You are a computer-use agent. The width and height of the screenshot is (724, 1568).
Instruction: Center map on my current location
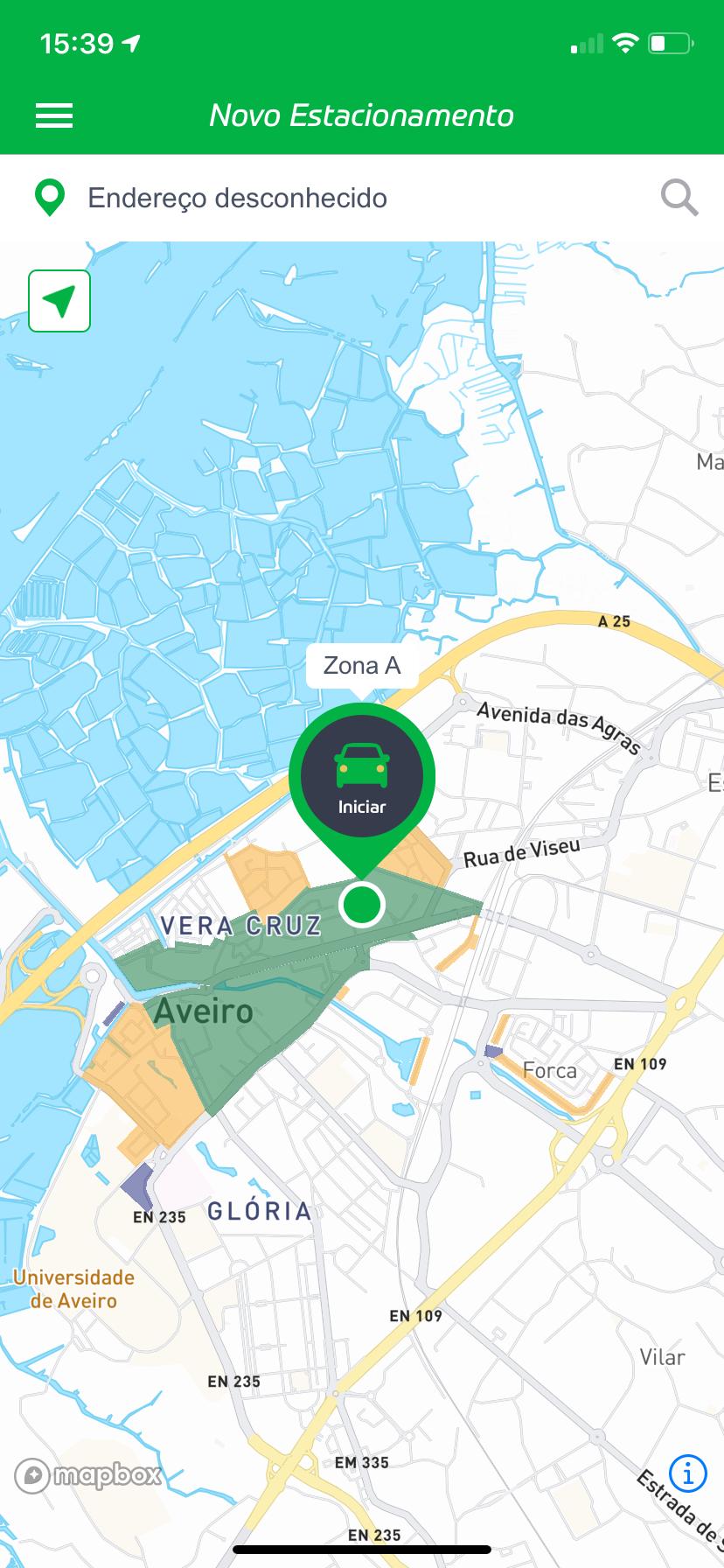tap(59, 301)
